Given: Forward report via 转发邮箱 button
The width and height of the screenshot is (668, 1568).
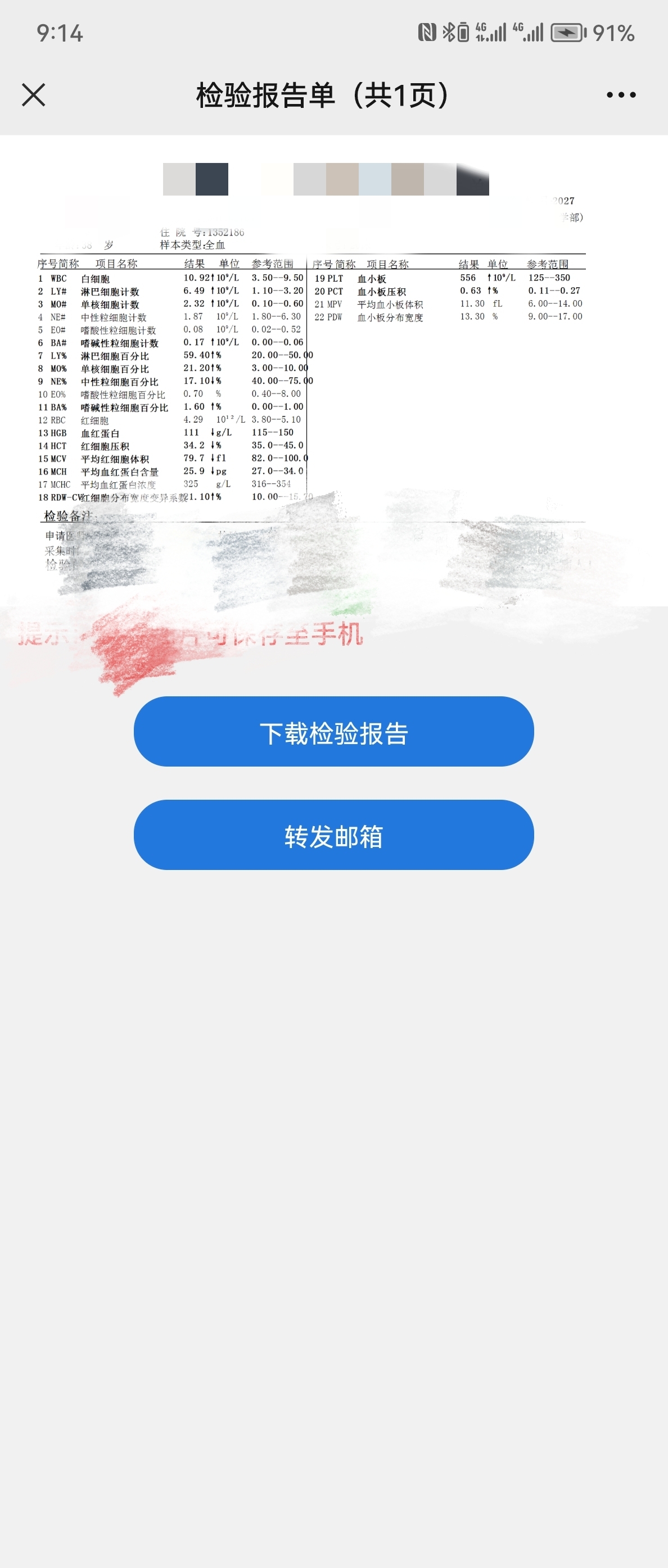Looking at the screenshot, I should click(333, 835).
